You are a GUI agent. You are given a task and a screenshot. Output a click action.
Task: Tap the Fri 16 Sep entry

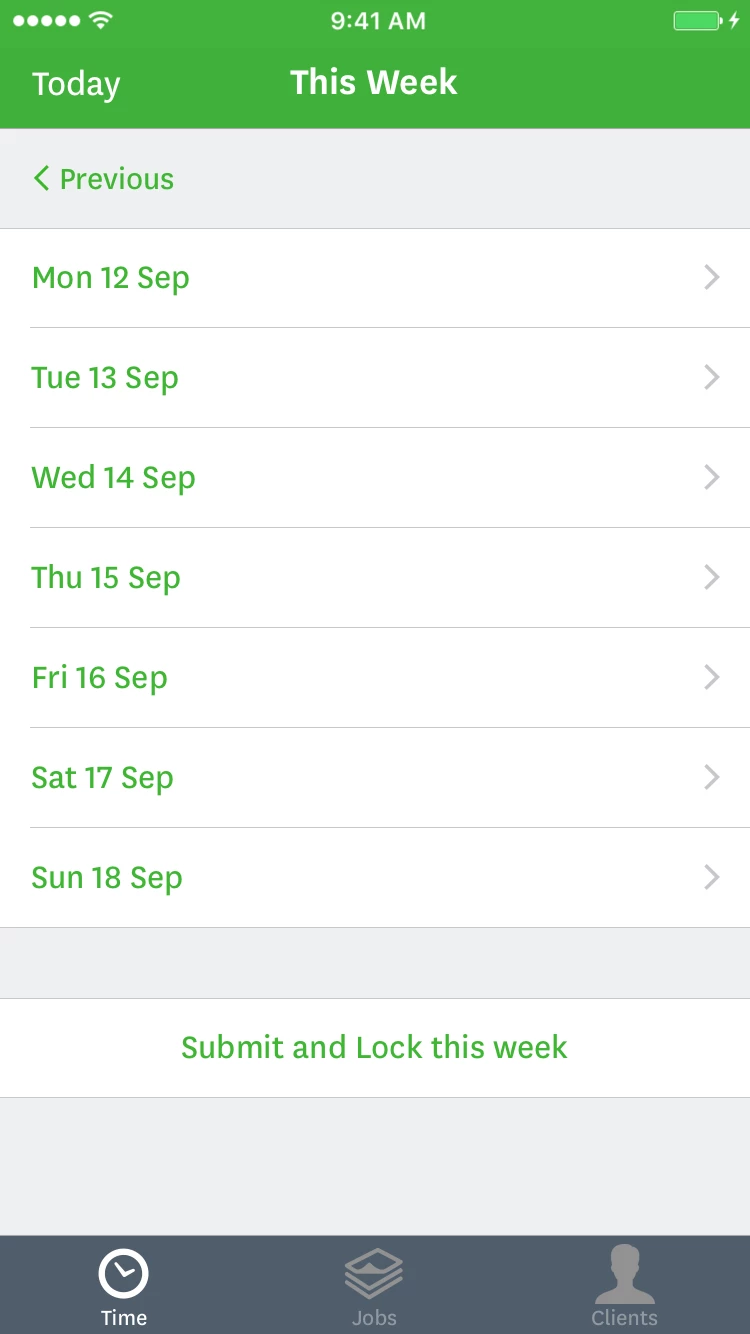(x=375, y=677)
